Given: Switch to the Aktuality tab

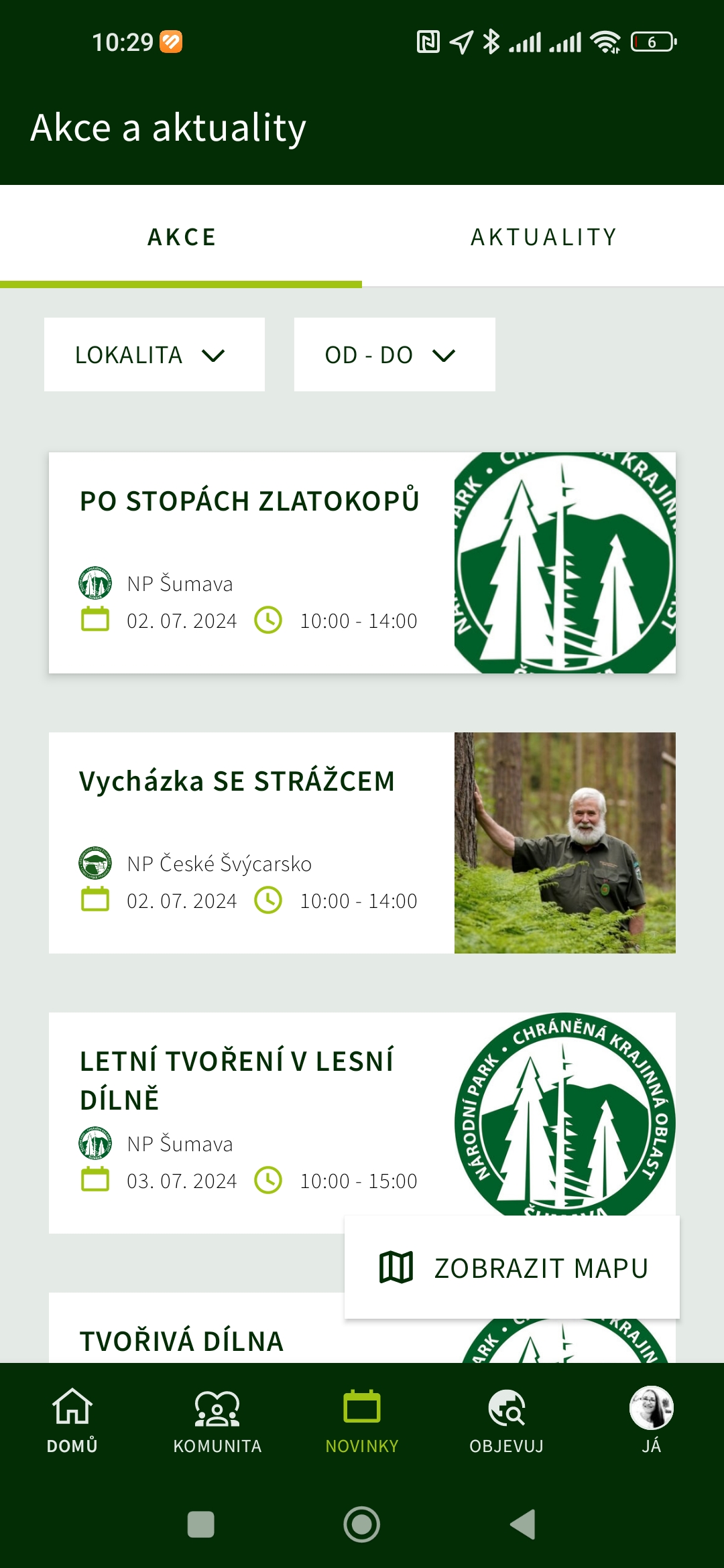Looking at the screenshot, I should click(543, 237).
